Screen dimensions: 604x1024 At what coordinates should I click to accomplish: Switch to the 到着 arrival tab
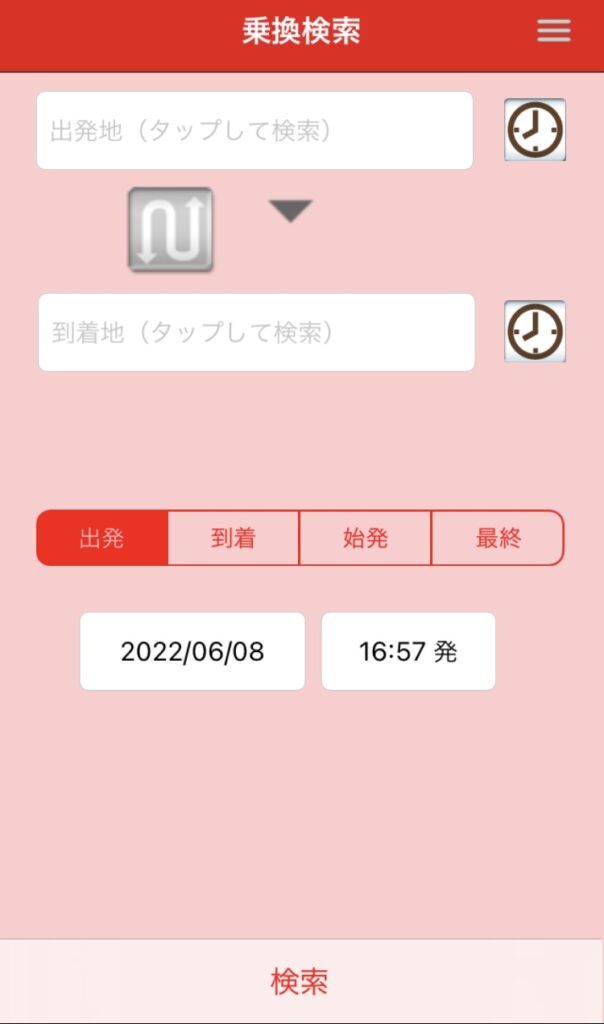[x=233, y=538]
